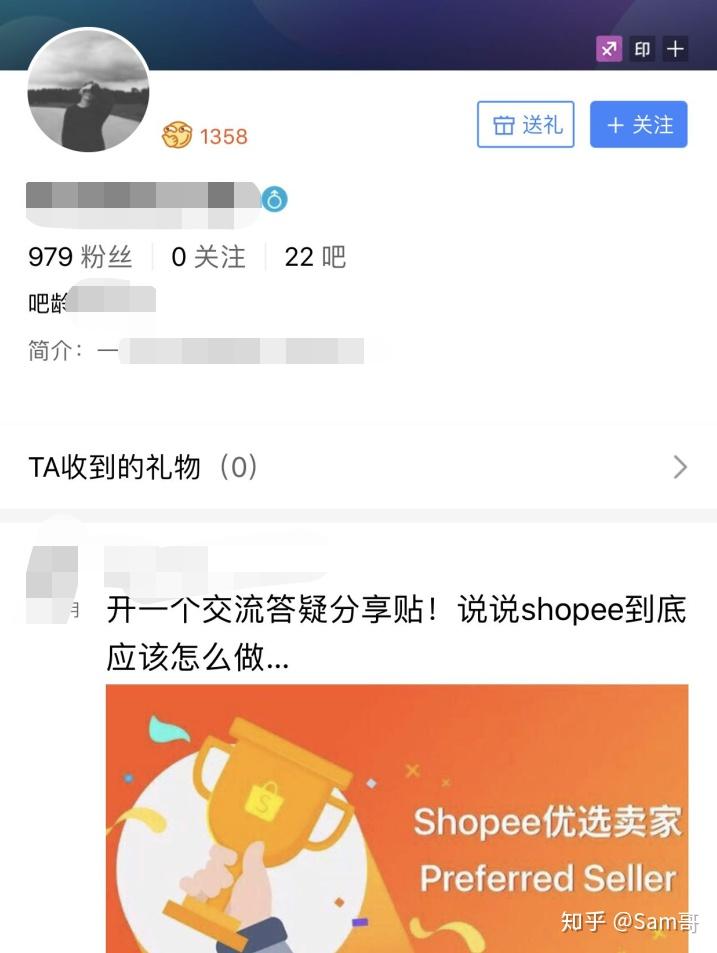Open the Shopee Preferred Seller post image
The image size is (717, 953).
click(397, 818)
